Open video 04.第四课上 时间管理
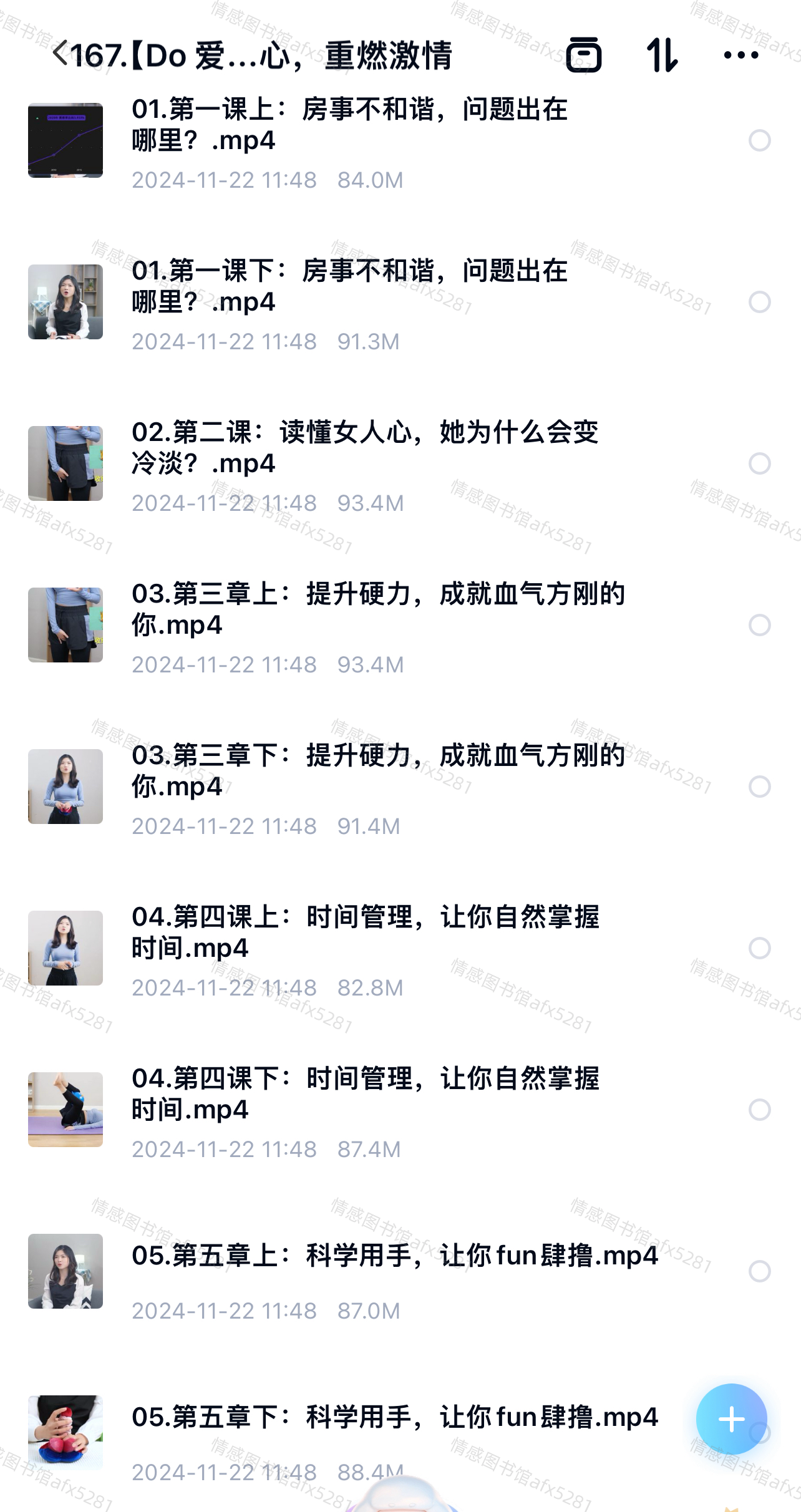The height and width of the screenshot is (1512, 801). coord(365,933)
